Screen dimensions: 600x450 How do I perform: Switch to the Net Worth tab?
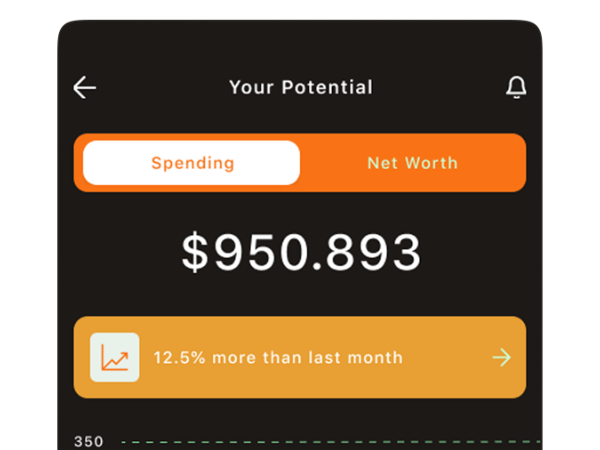pos(412,163)
